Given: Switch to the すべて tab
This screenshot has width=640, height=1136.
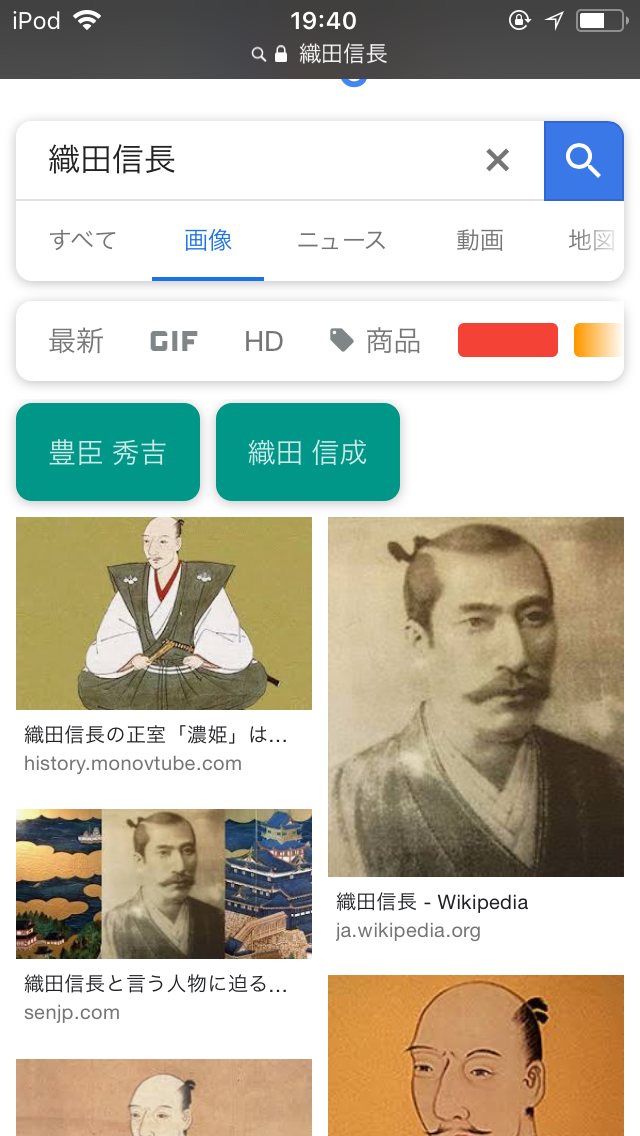Looking at the screenshot, I should pos(83,240).
